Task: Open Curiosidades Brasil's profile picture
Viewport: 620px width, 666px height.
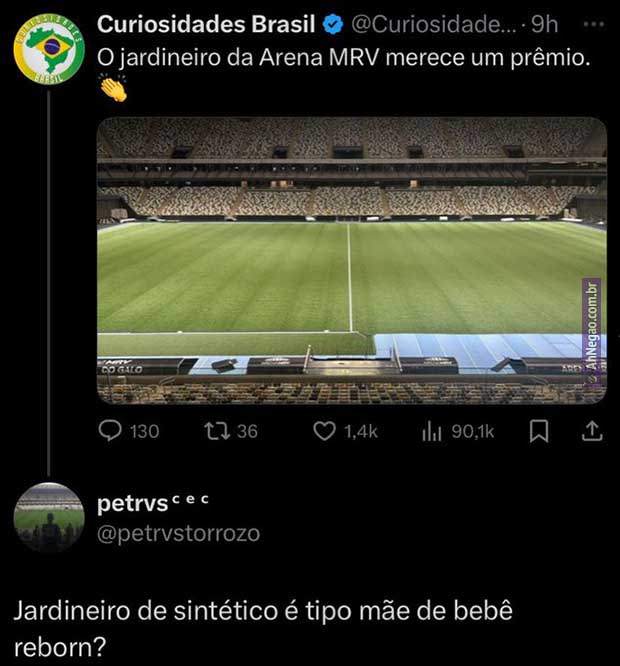Action: [x=48, y=50]
